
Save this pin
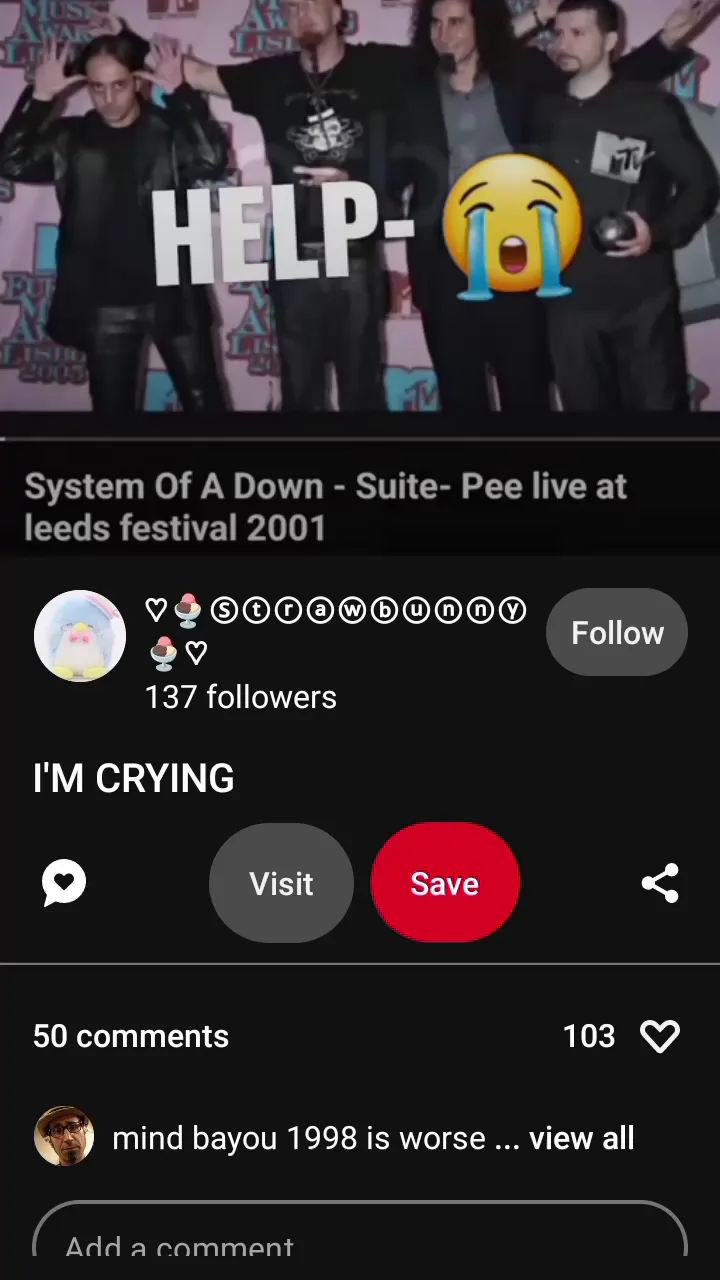click(x=445, y=883)
